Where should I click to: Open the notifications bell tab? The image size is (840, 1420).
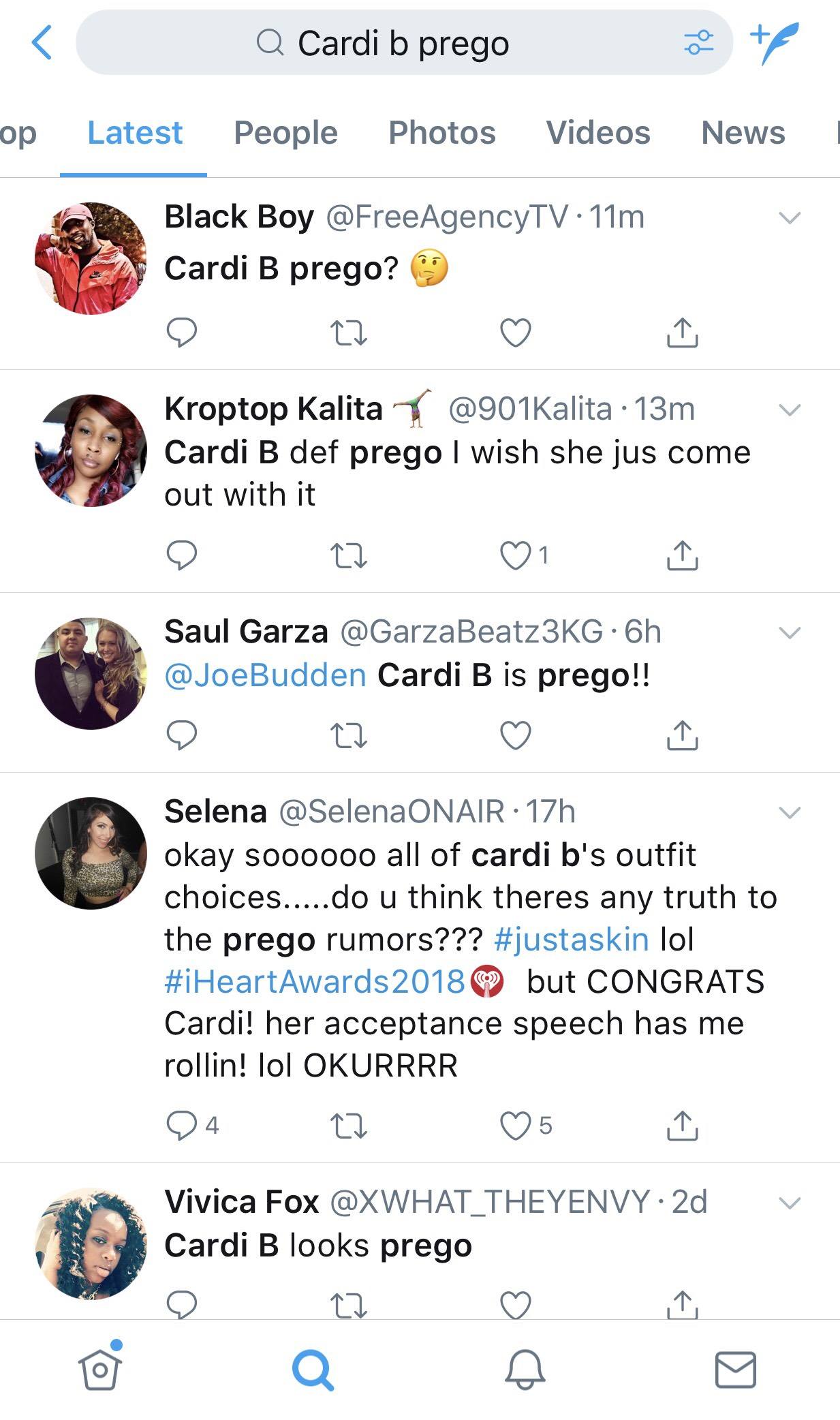[x=525, y=1370]
